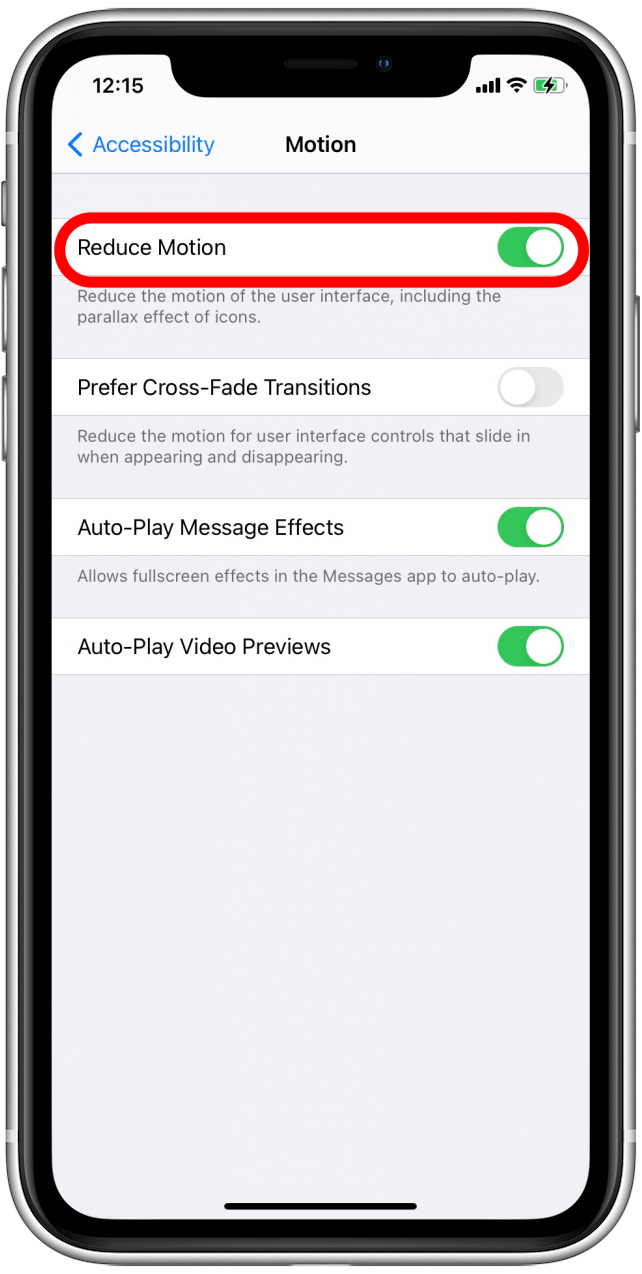Go back to Accessibility settings
642x1274 pixels.
coord(141,145)
